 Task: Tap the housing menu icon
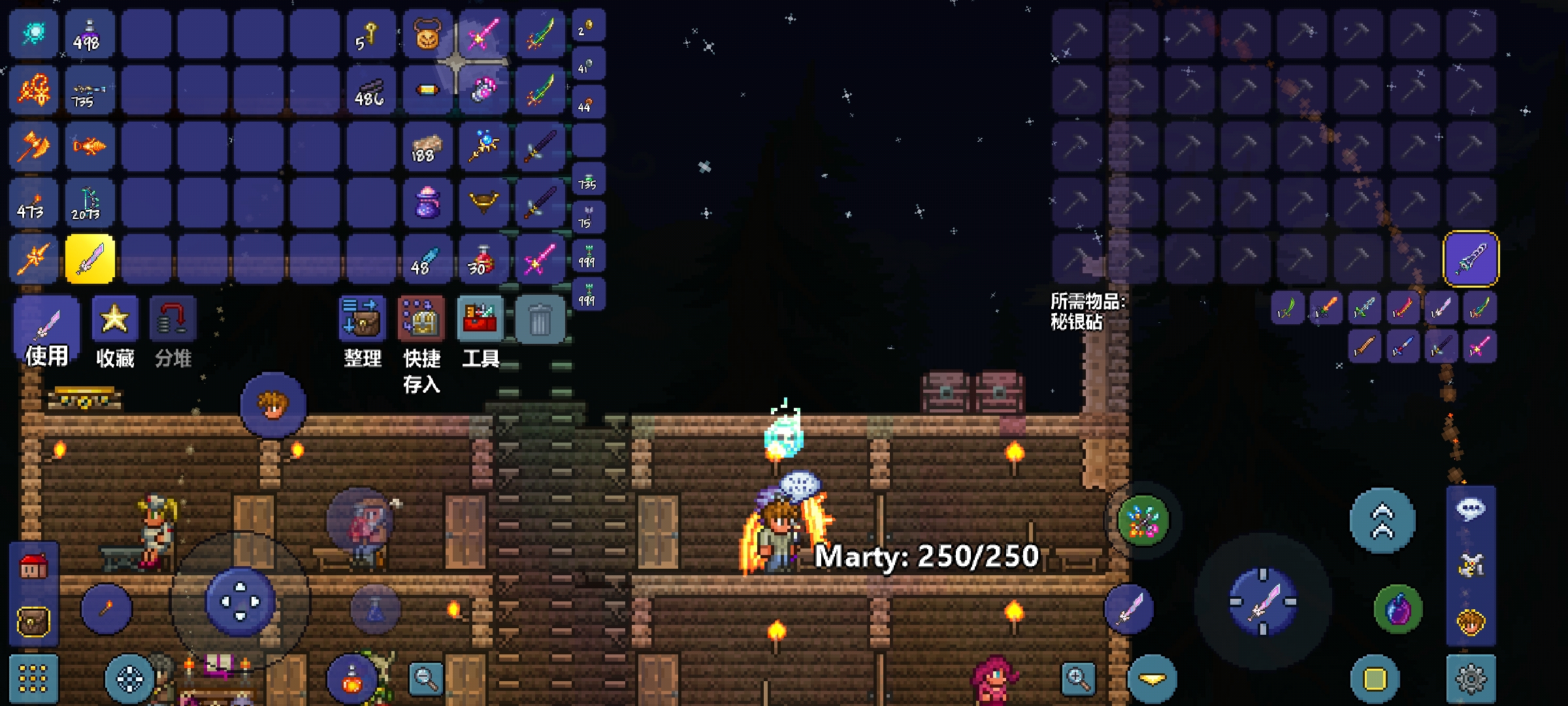(33, 567)
